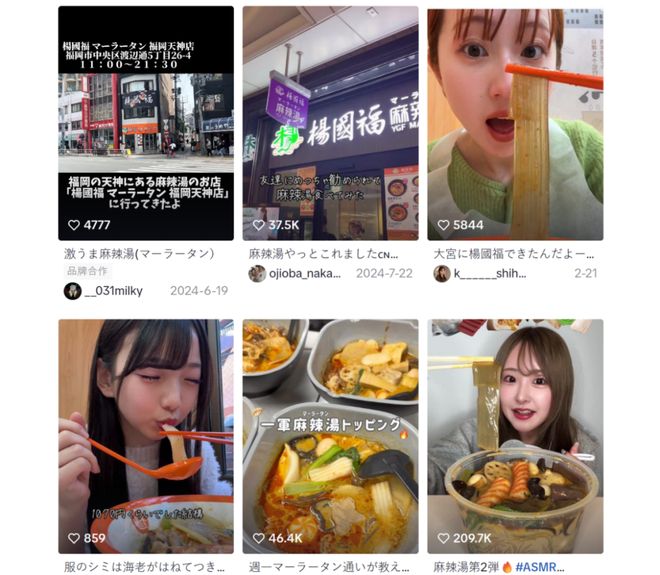Watch the 一軍麻辣湯トッピング video

330,436
